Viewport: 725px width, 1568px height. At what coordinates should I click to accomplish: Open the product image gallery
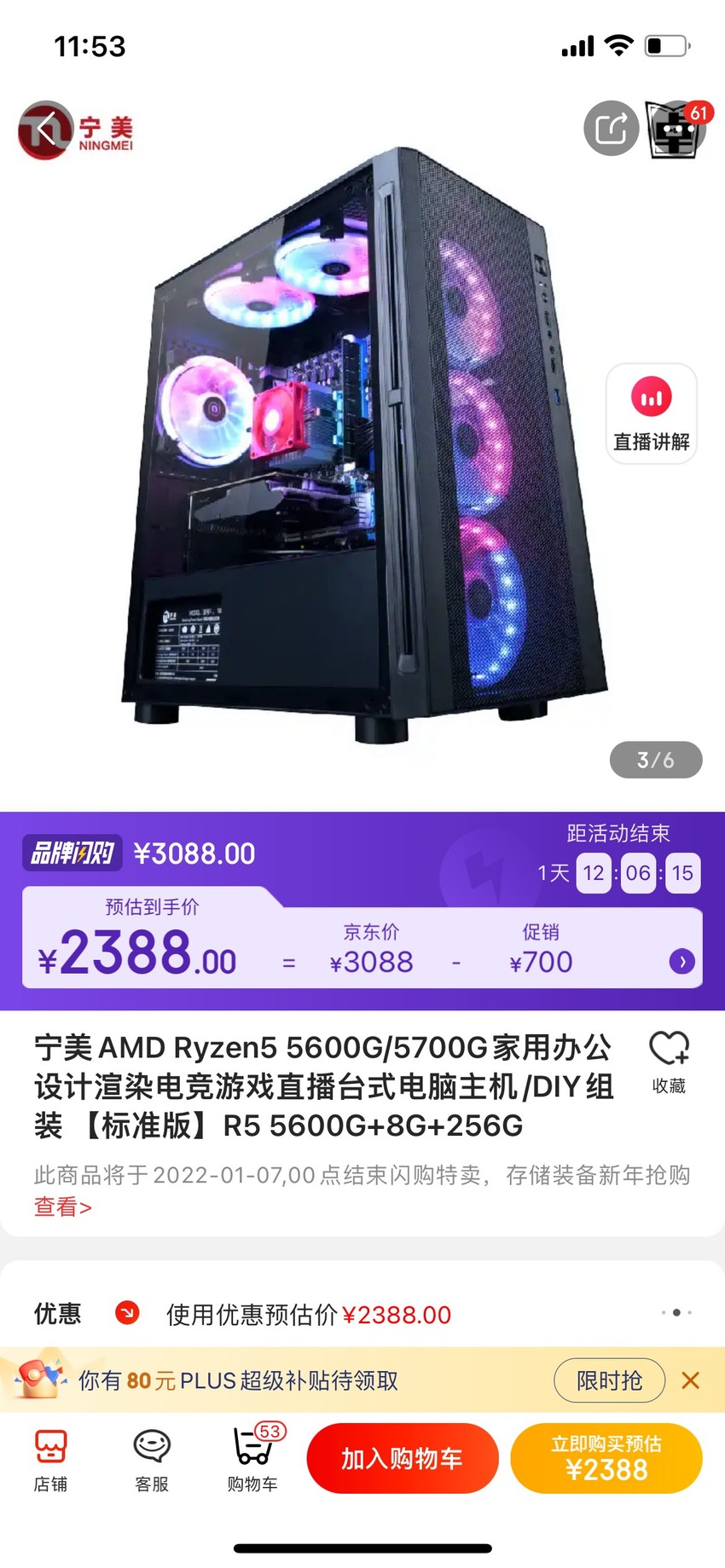point(362,443)
